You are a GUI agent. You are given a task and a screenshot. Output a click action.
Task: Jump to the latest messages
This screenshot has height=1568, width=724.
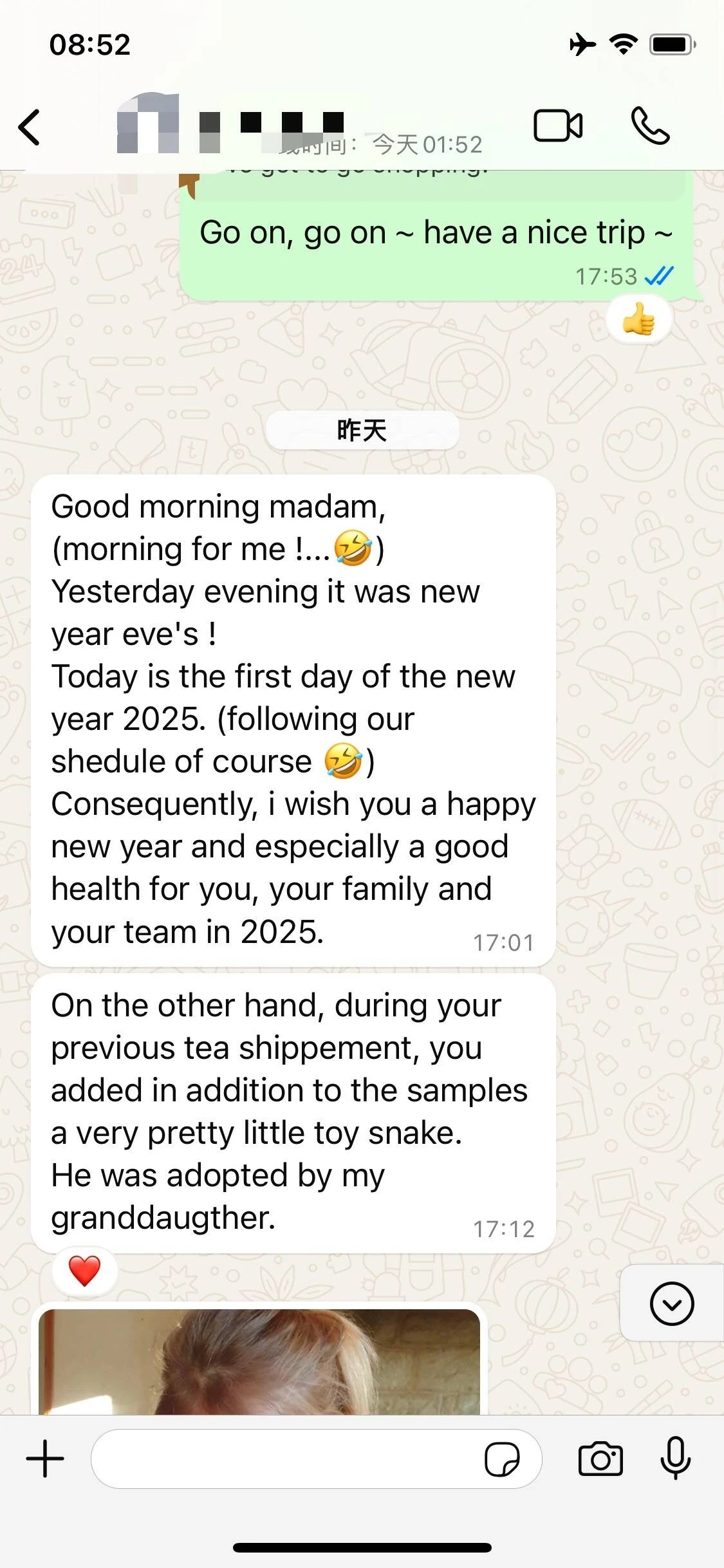671,1303
